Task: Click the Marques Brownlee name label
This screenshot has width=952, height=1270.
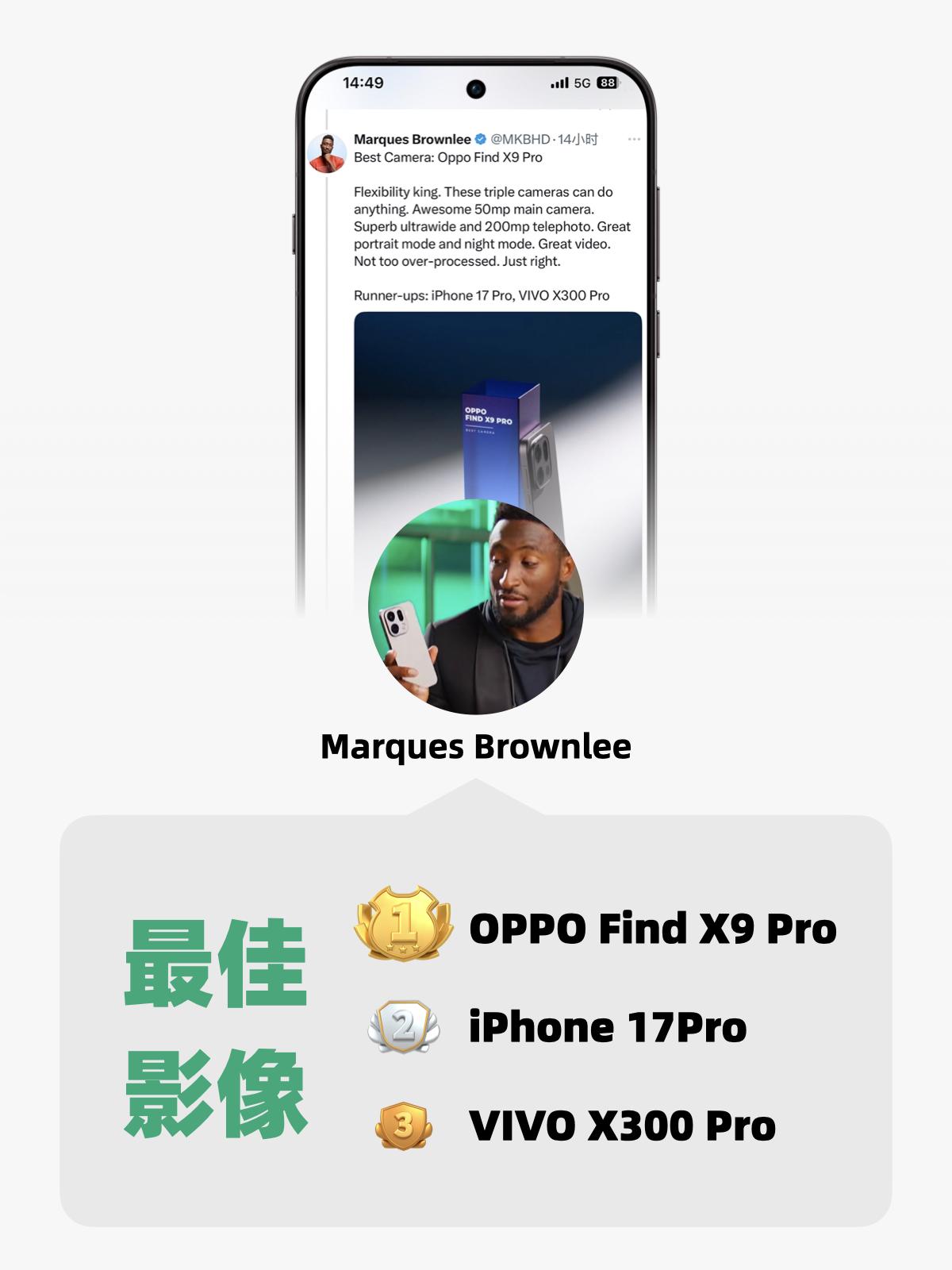Action: point(475,745)
